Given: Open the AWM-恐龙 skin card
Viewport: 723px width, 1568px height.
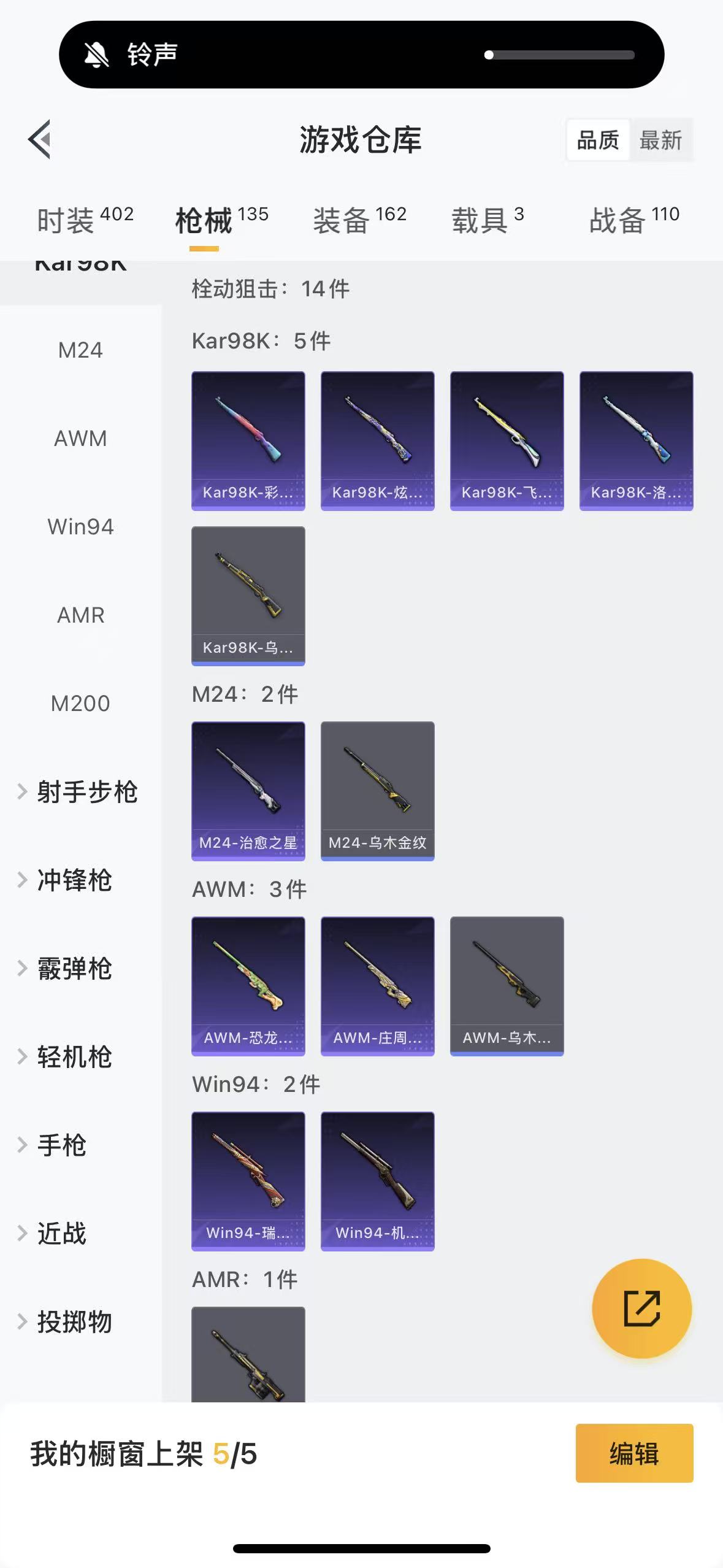Looking at the screenshot, I should (x=248, y=986).
